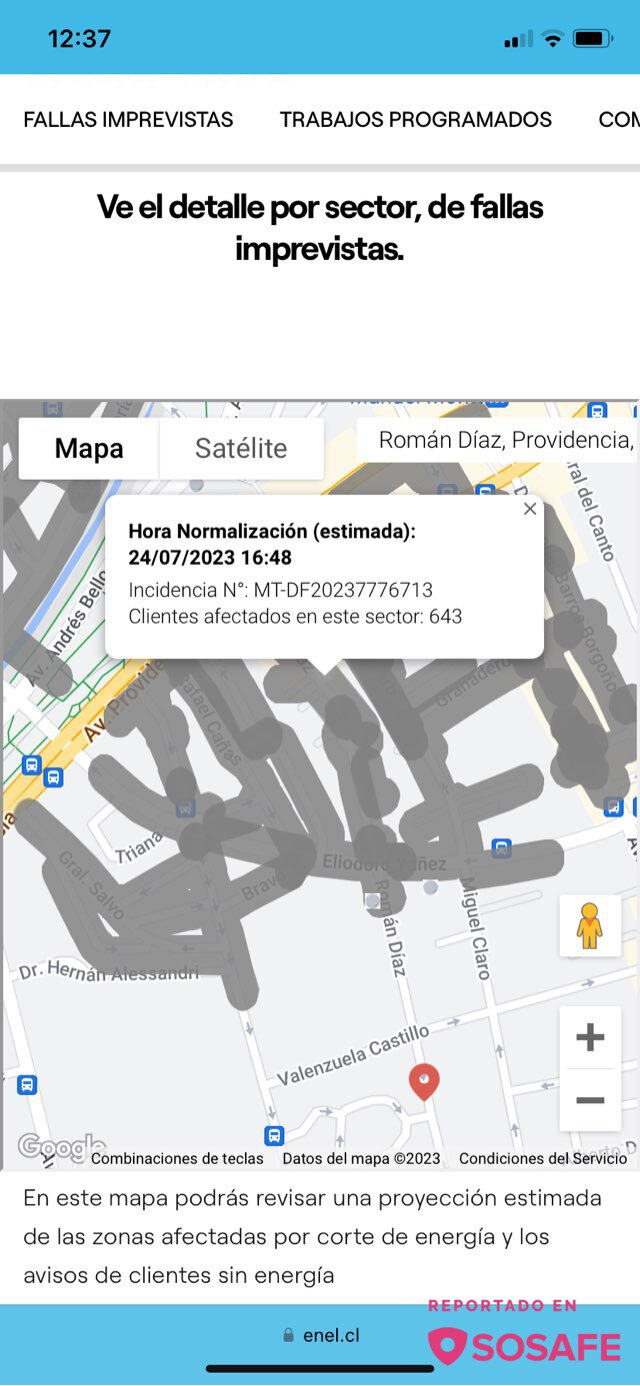
Task: Tap the red location marker
Action: click(425, 1080)
